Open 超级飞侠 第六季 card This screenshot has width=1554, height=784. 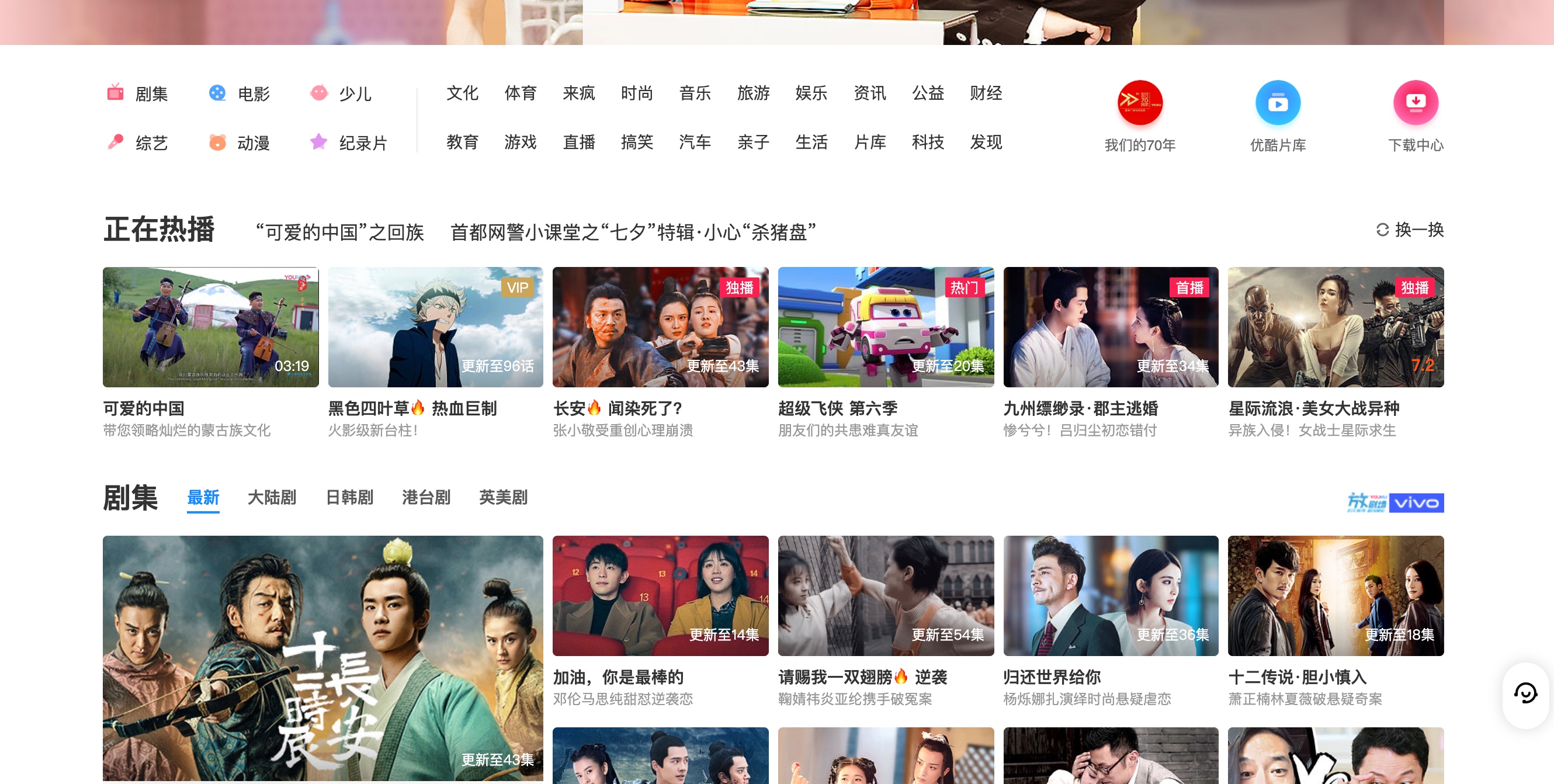click(885, 327)
